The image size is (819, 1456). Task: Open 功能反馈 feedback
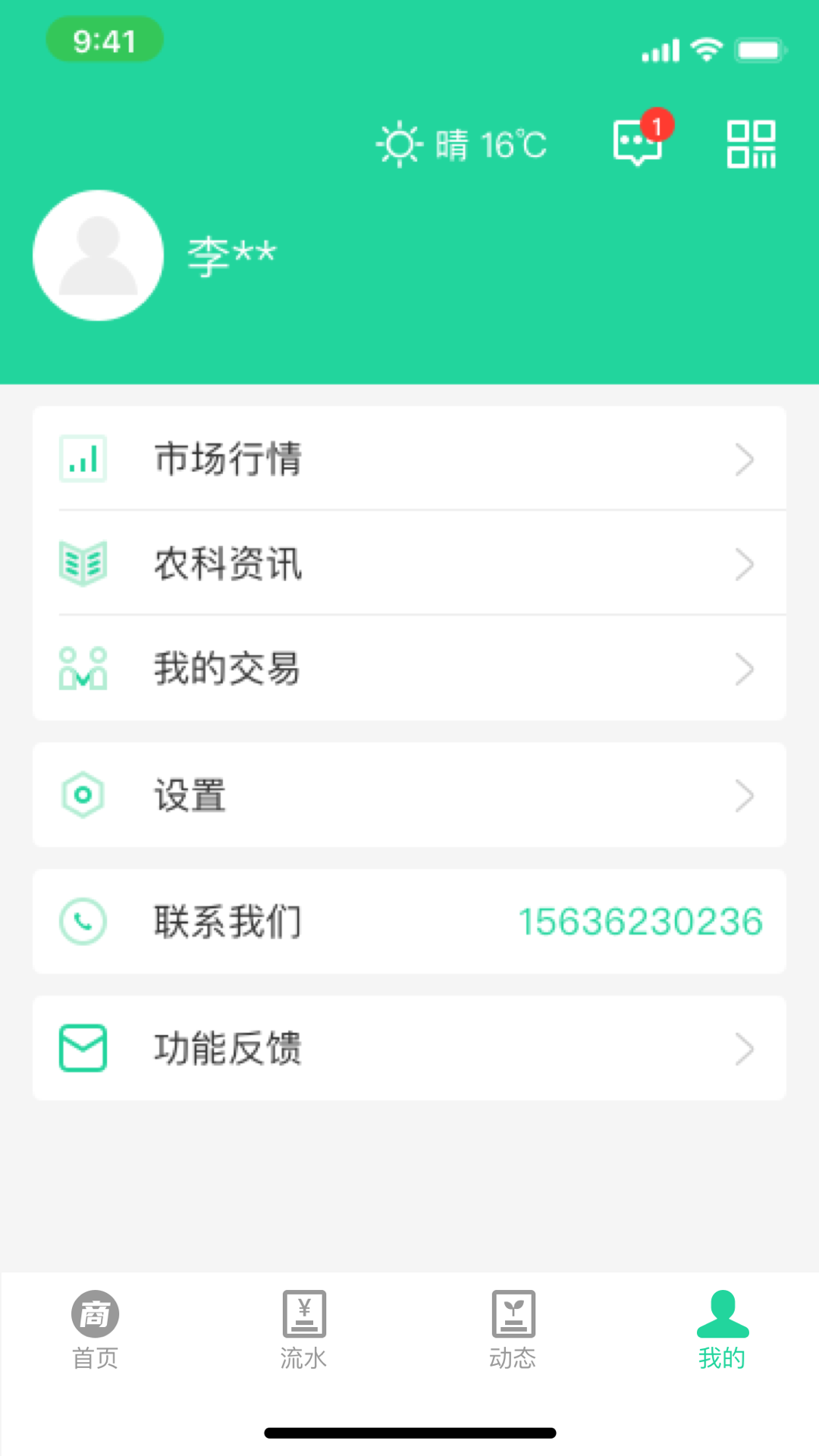pos(409,1048)
